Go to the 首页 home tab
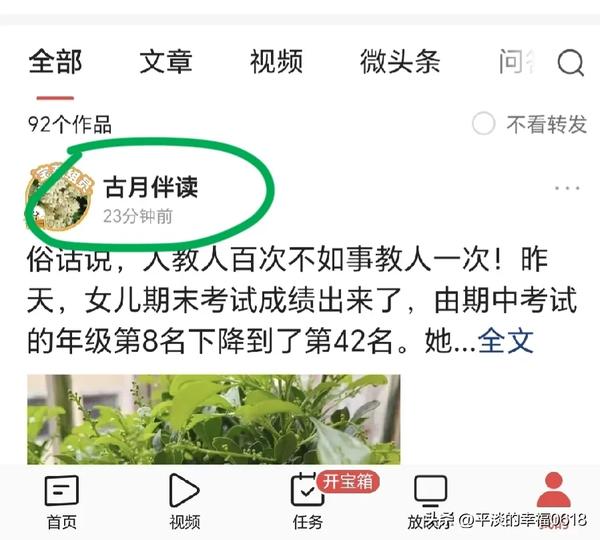The image size is (600, 540). 61,501
